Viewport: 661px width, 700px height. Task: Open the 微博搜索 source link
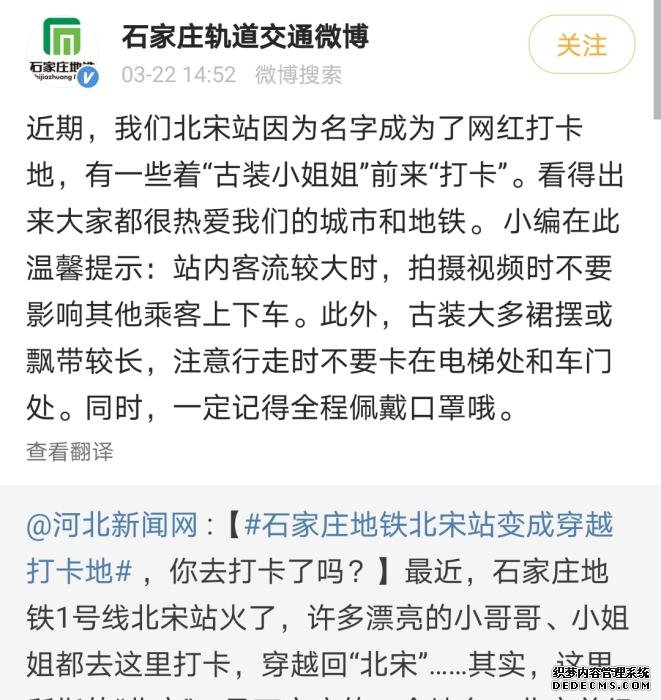tap(298, 75)
